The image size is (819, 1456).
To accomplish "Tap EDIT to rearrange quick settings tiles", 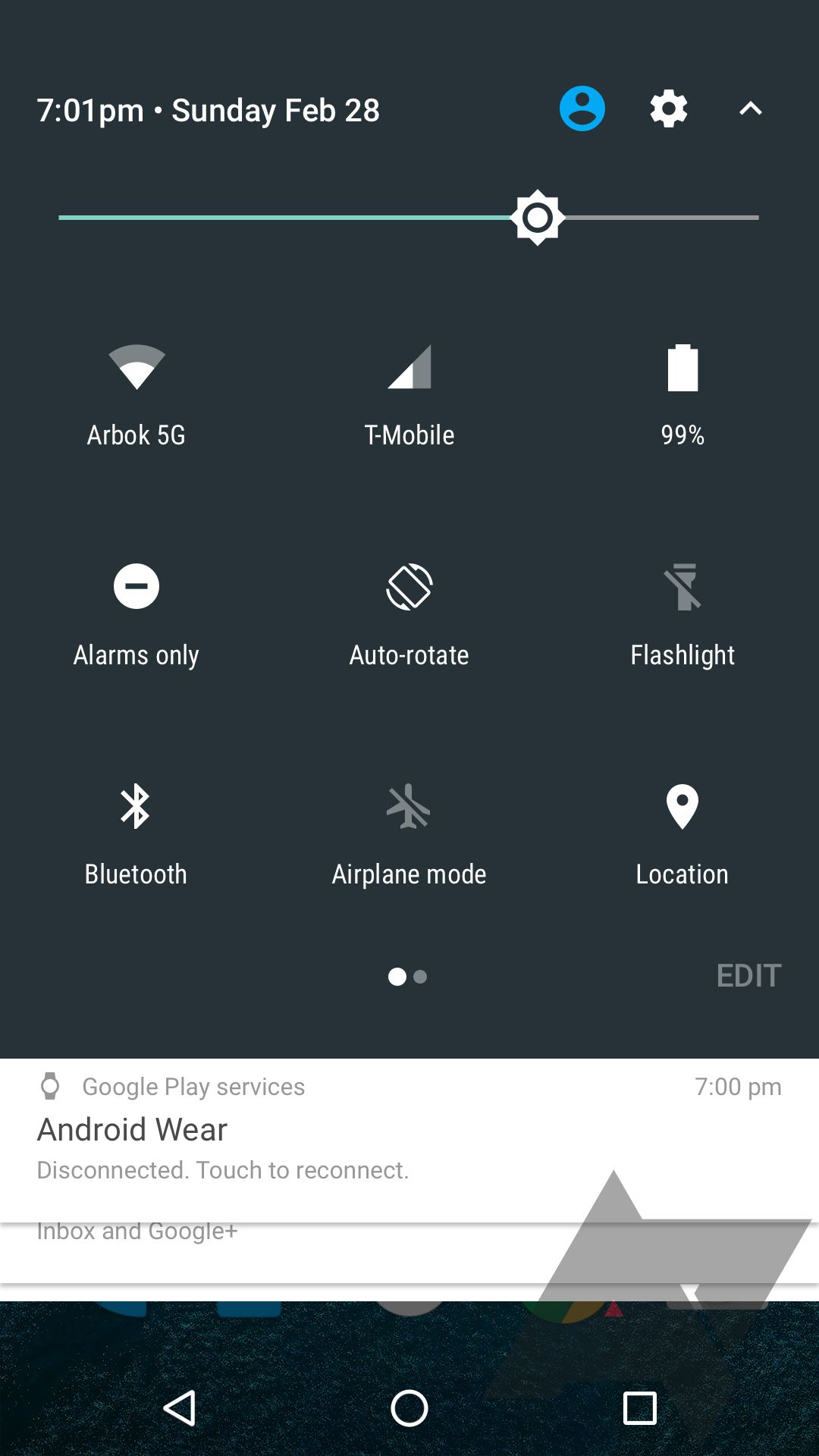I will 748,975.
